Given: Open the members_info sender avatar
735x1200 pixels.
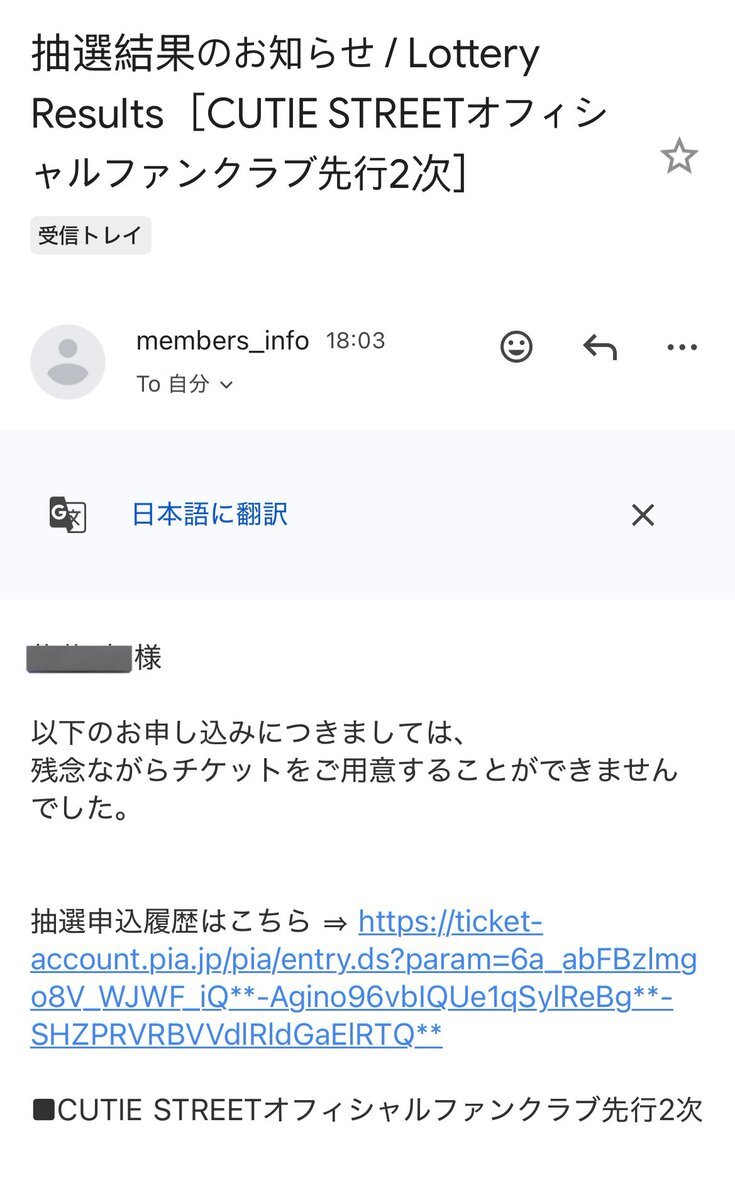Looking at the screenshot, I should pyautogui.click(x=68, y=362).
